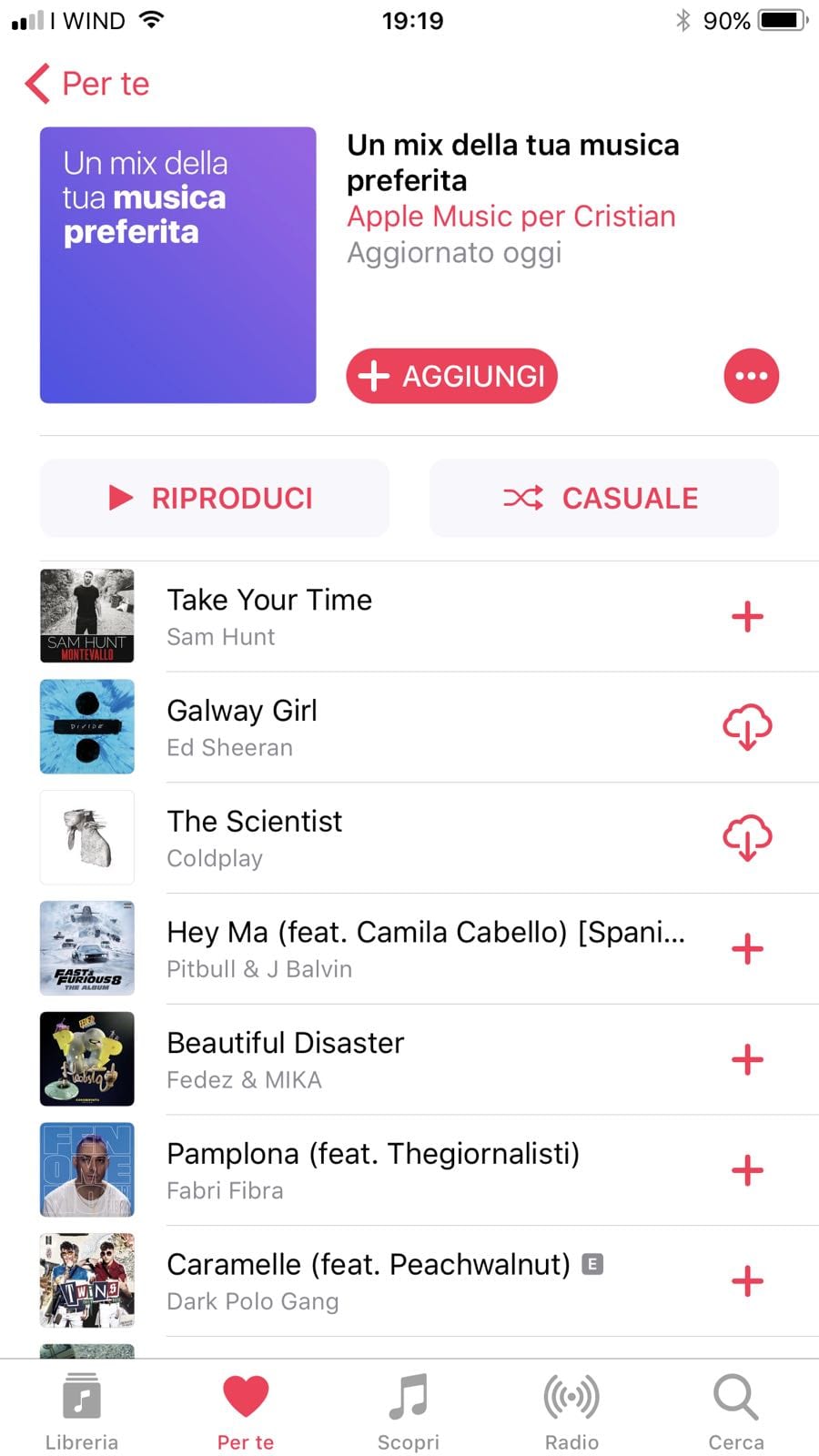819x1456 pixels.
Task: Go back to Per te
Action: (x=87, y=84)
